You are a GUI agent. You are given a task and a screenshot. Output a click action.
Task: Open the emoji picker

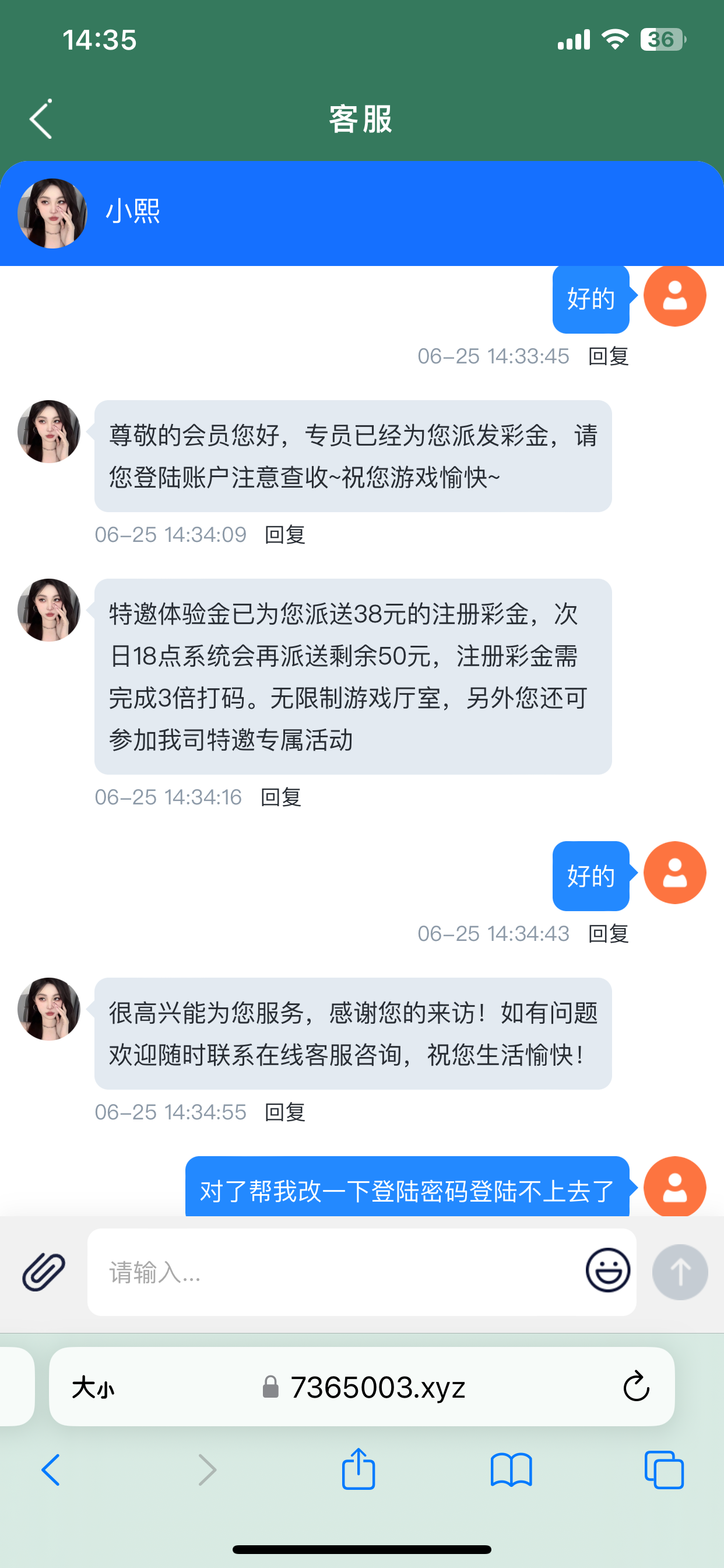(x=607, y=1270)
